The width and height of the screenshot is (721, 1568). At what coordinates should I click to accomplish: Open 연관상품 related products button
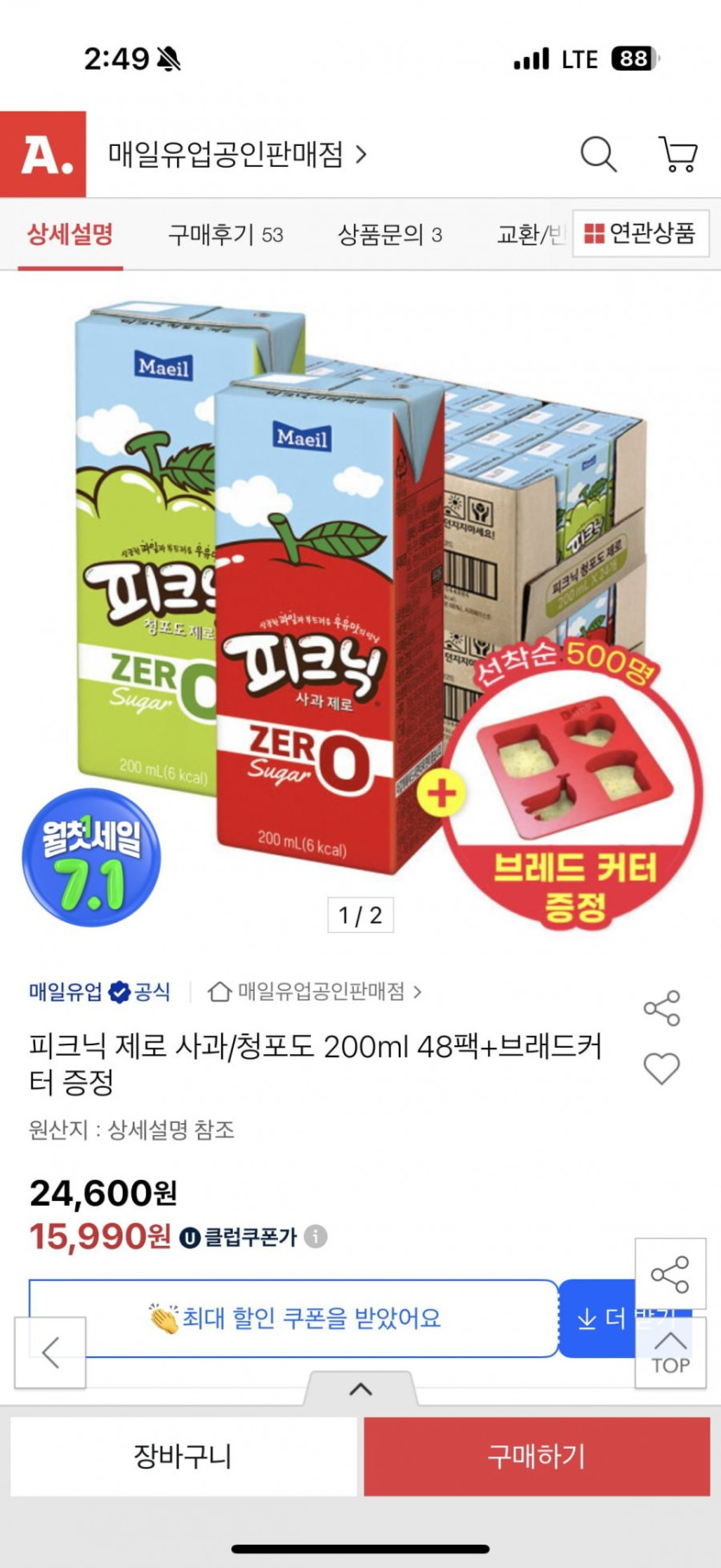click(x=641, y=233)
